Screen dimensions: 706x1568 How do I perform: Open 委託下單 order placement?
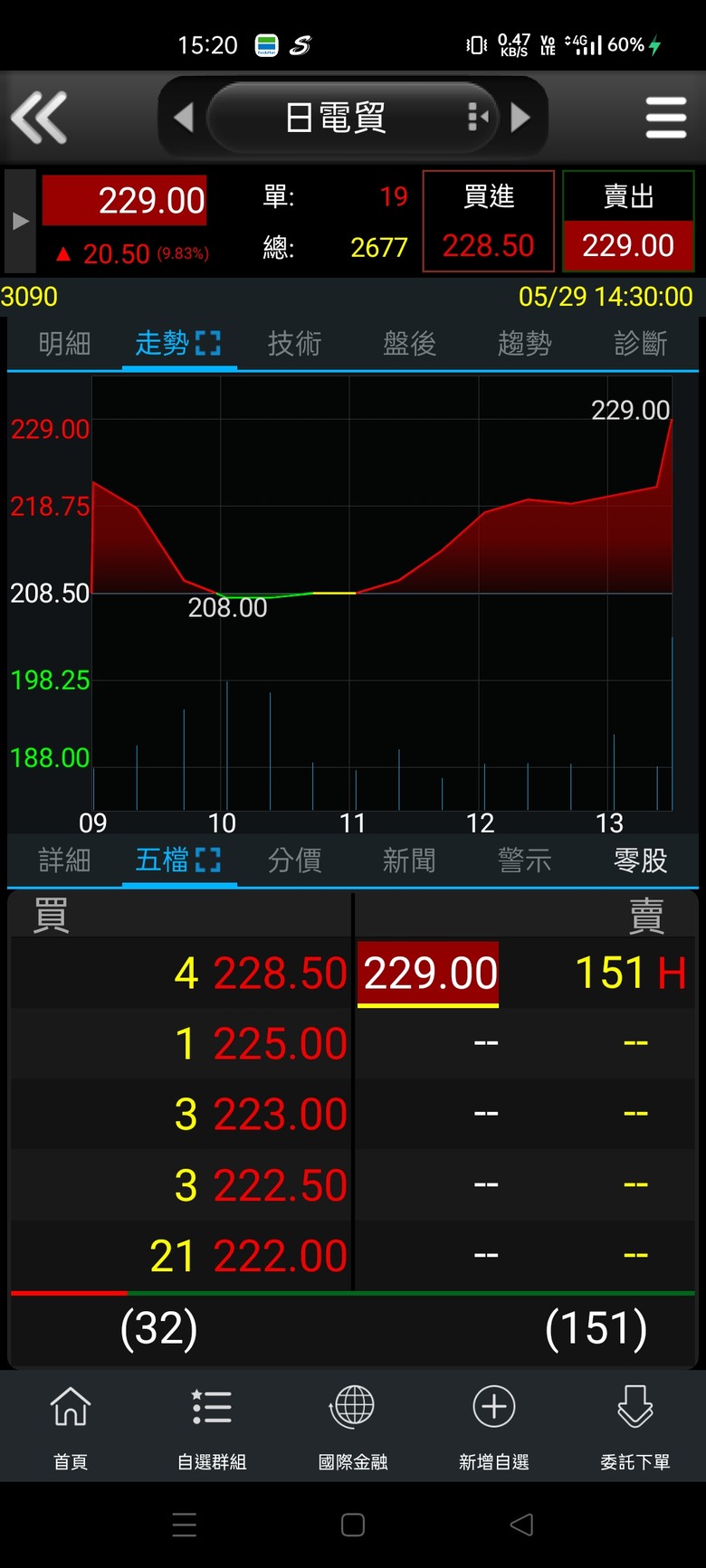[x=635, y=1425]
